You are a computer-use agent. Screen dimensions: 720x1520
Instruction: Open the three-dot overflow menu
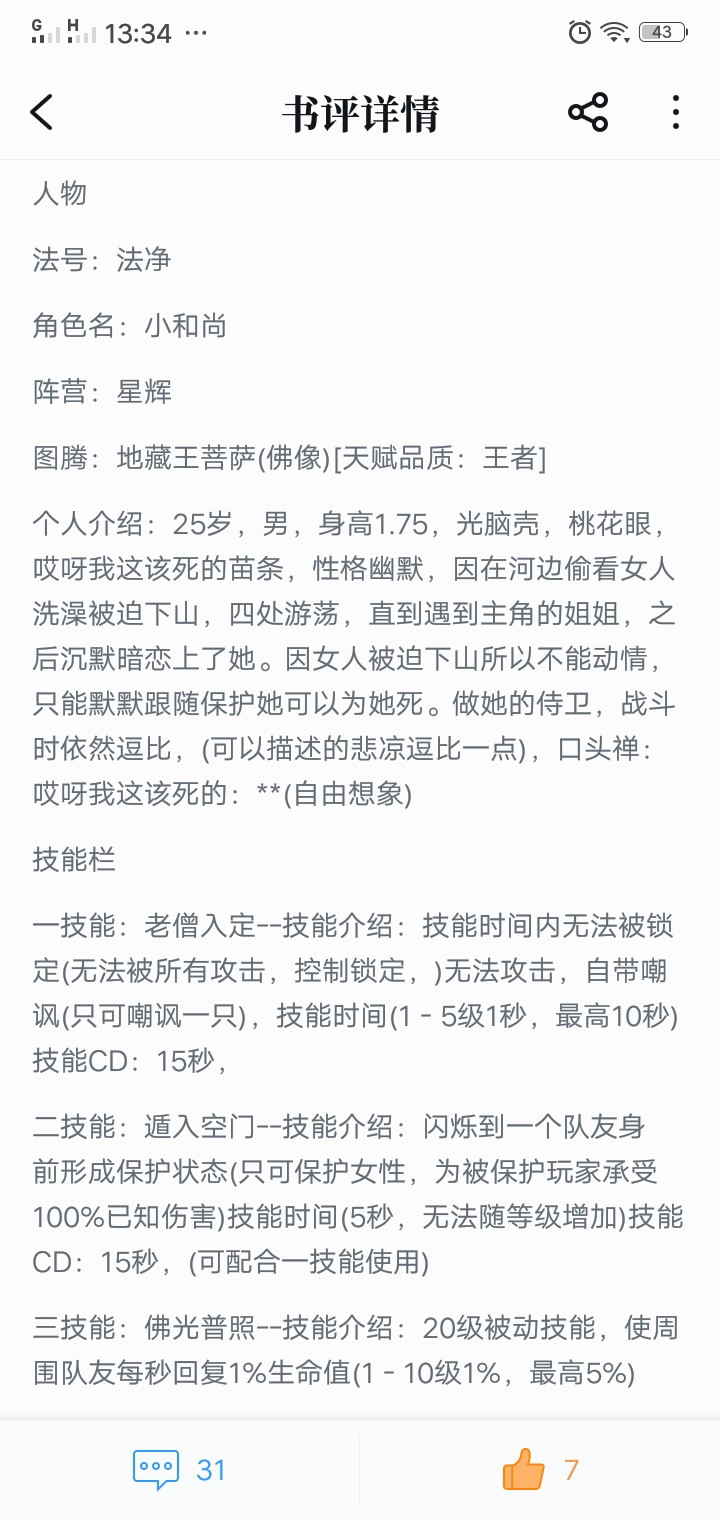coord(676,112)
